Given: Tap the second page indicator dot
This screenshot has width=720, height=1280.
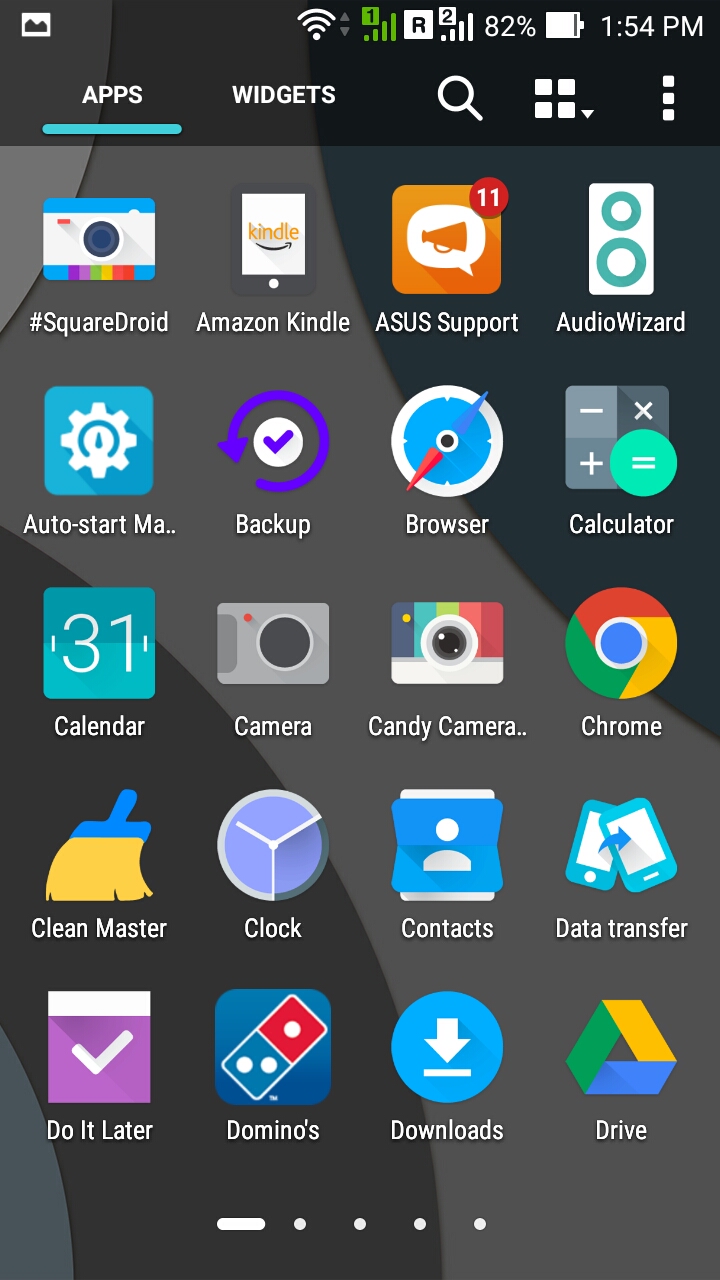Looking at the screenshot, I should pyautogui.click(x=300, y=1223).
